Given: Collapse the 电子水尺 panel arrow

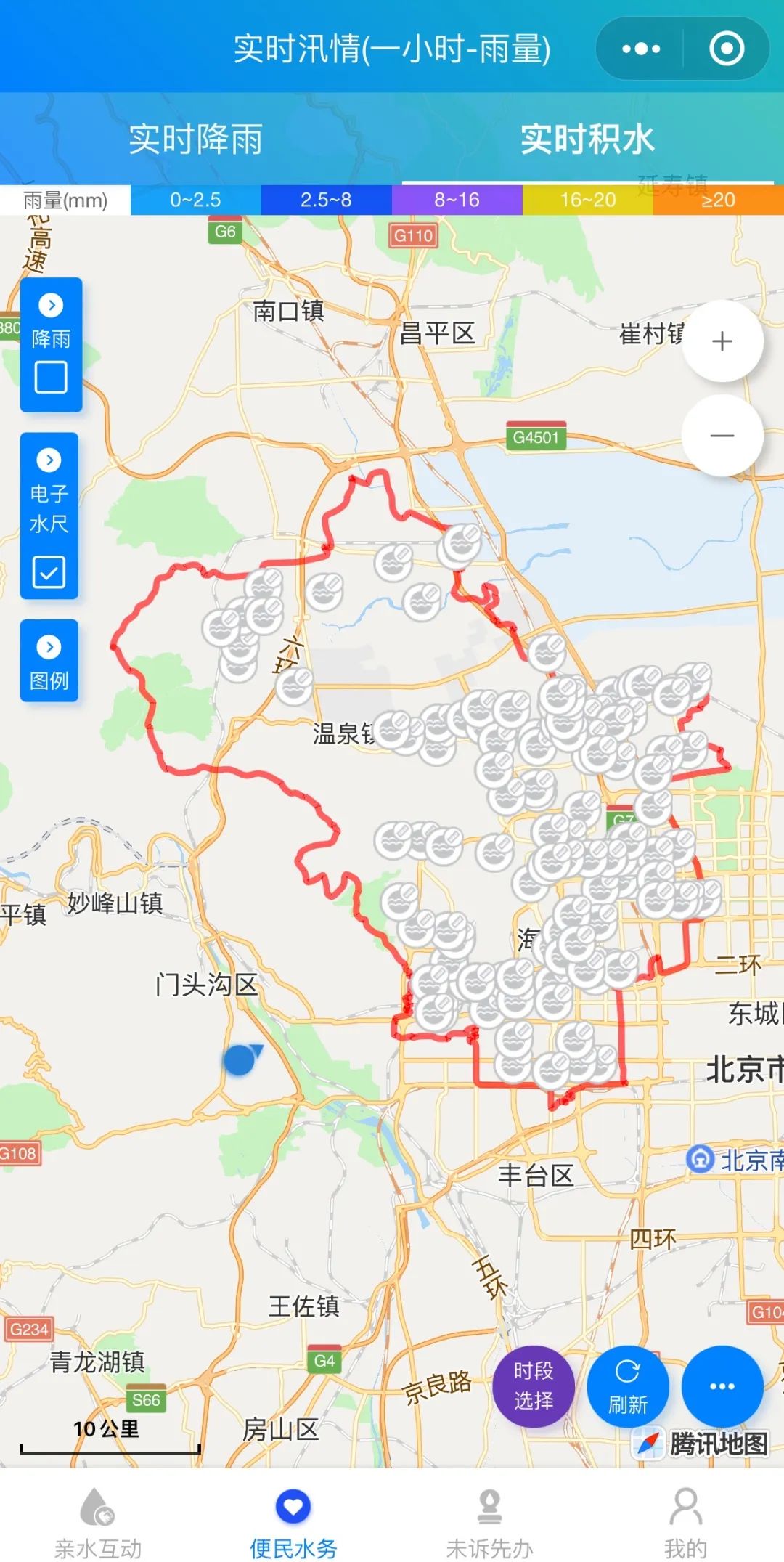Looking at the screenshot, I should click(49, 460).
